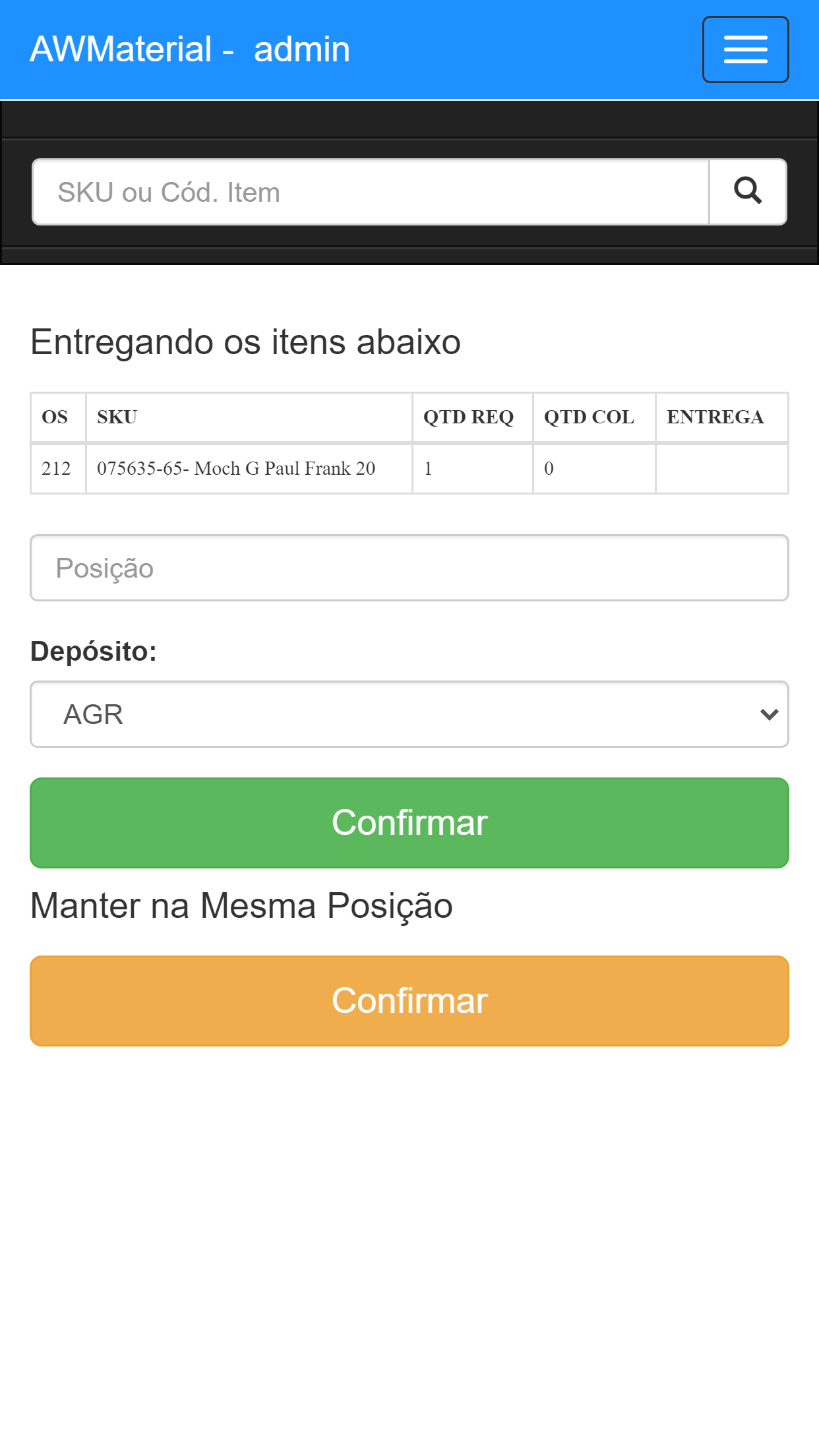Tap the SKU ou Cód. Item search field
Screen dimensions: 819x1456
pos(371,192)
